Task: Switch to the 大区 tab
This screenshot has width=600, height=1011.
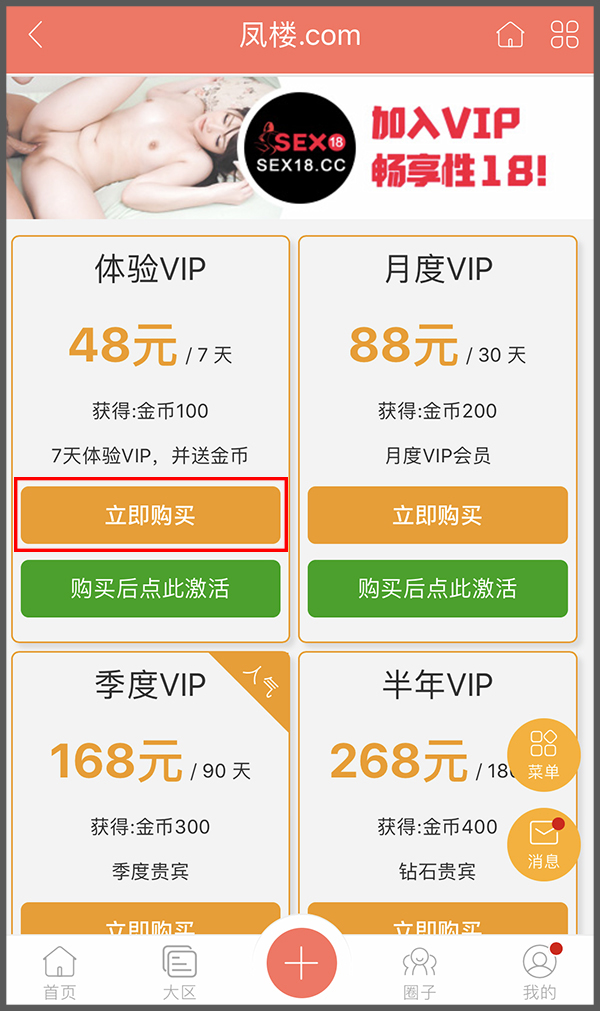Action: (x=180, y=973)
